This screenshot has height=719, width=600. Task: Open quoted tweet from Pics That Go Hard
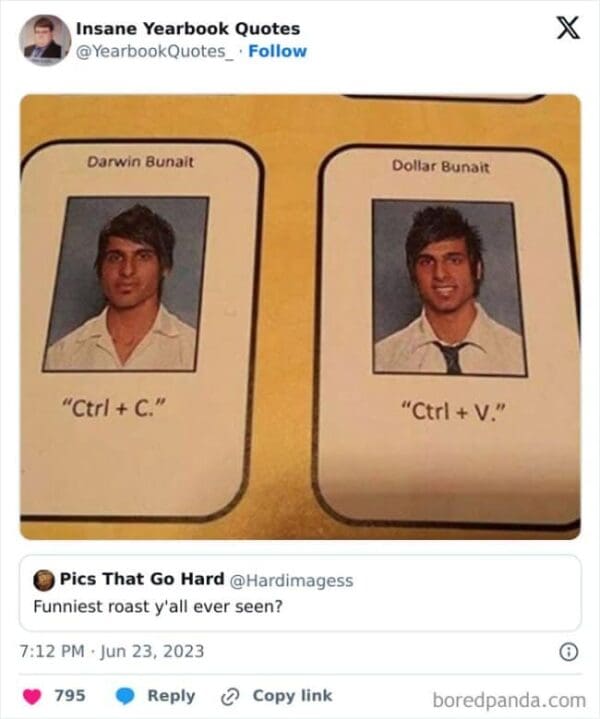click(x=300, y=592)
